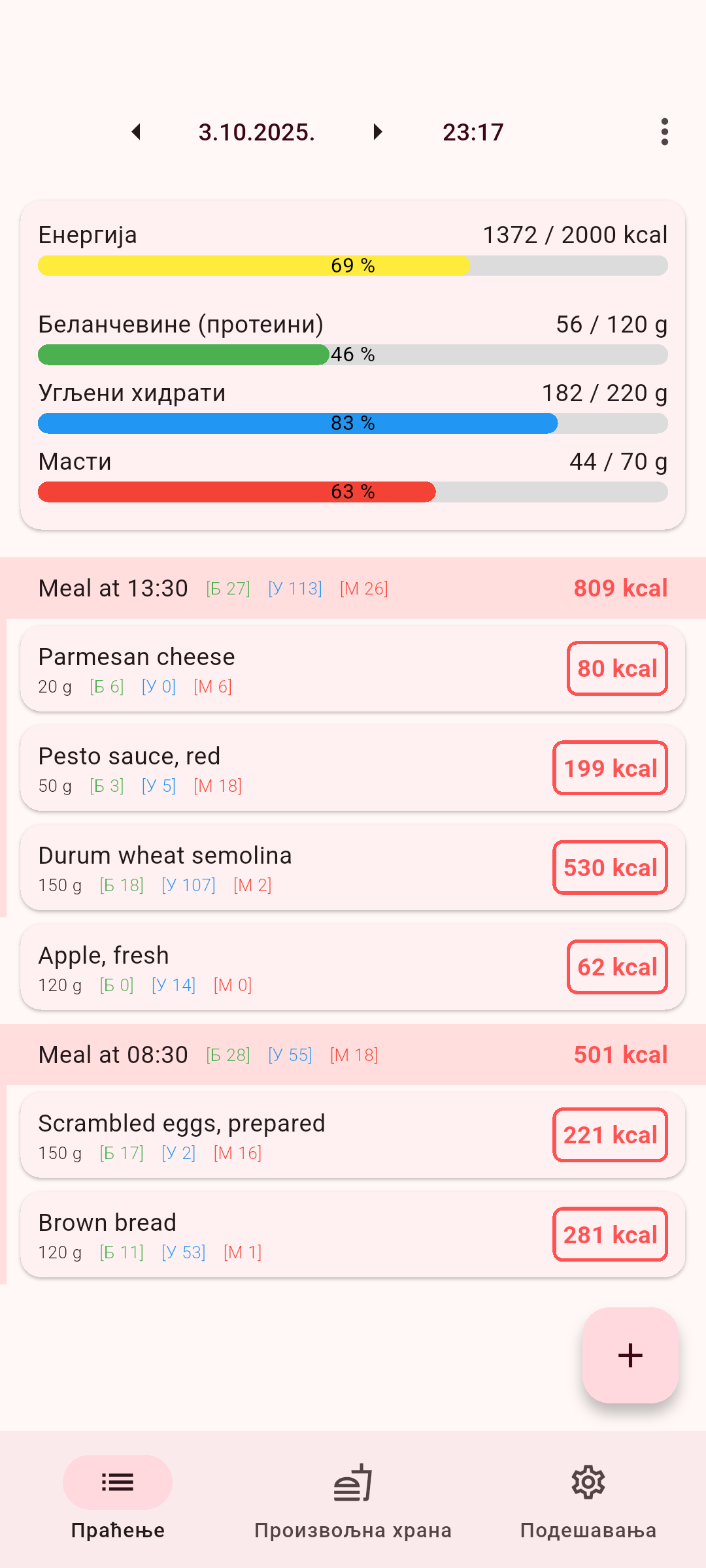Go to the previous day
This screenshot has width=706, height=1568.
pyautogui.click(x=136, y=132)
